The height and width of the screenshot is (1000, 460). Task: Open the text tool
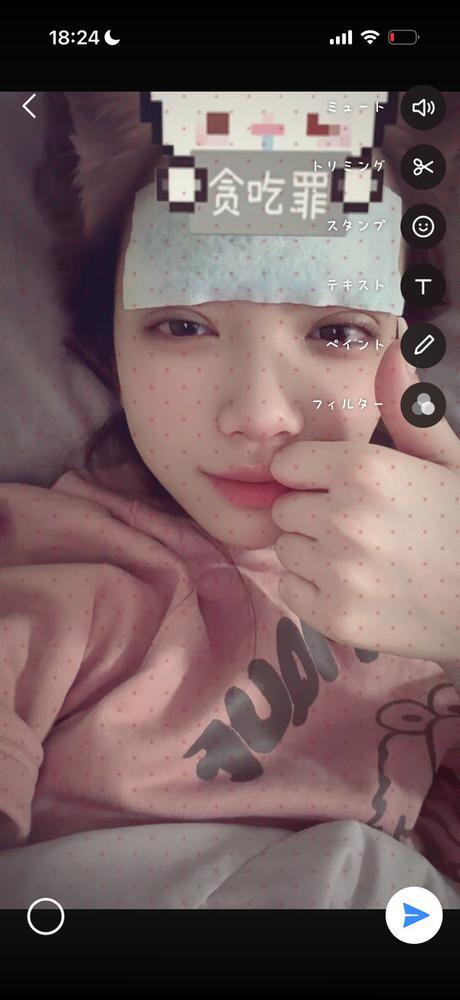click(x=423, y=286)
